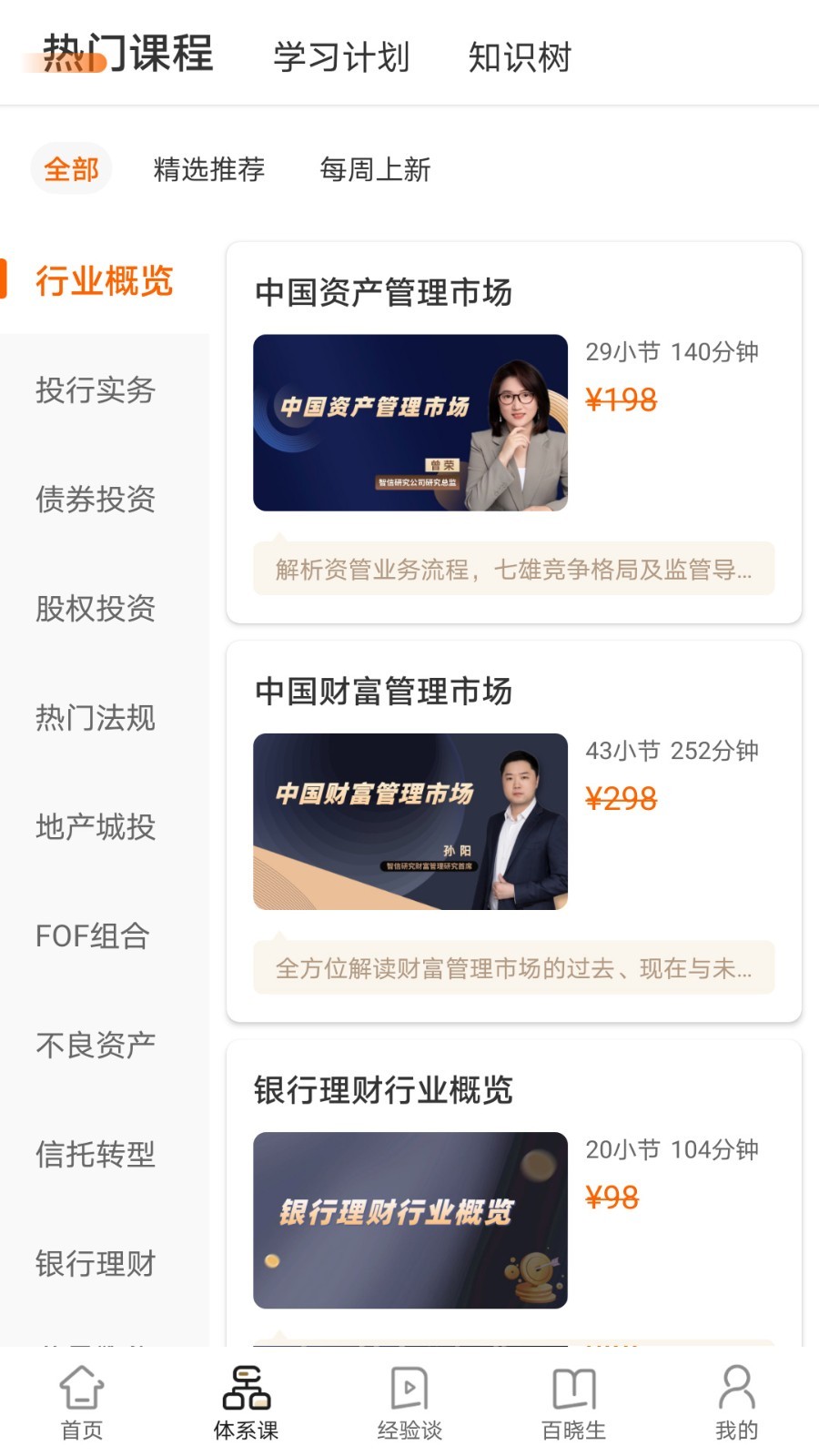This screenshot has height=1456, width=819.
Task: Switch to the 知识树 tab
Action: coord(520,56)
